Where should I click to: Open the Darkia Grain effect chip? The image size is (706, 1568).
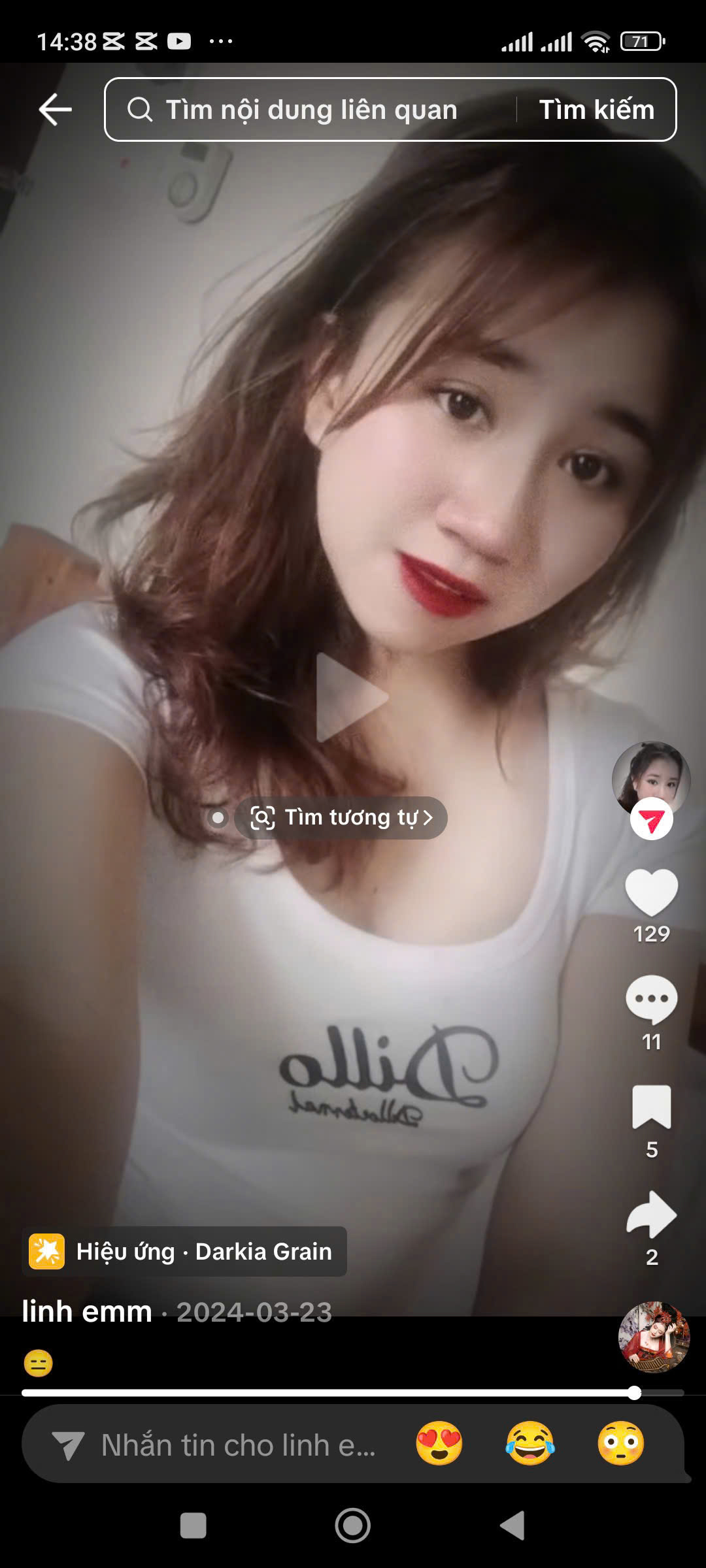184,1251
